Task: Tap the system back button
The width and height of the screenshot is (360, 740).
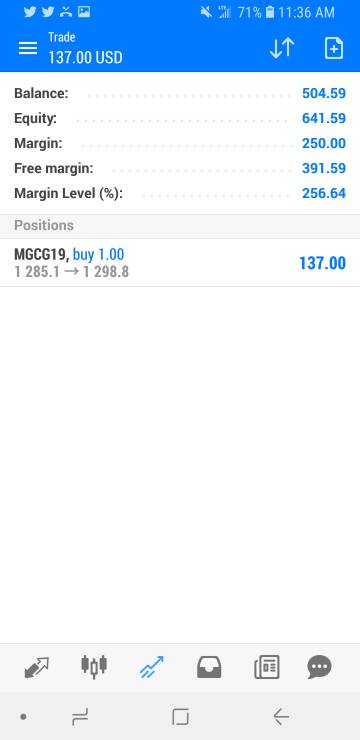Action: [x=281, y=717]
